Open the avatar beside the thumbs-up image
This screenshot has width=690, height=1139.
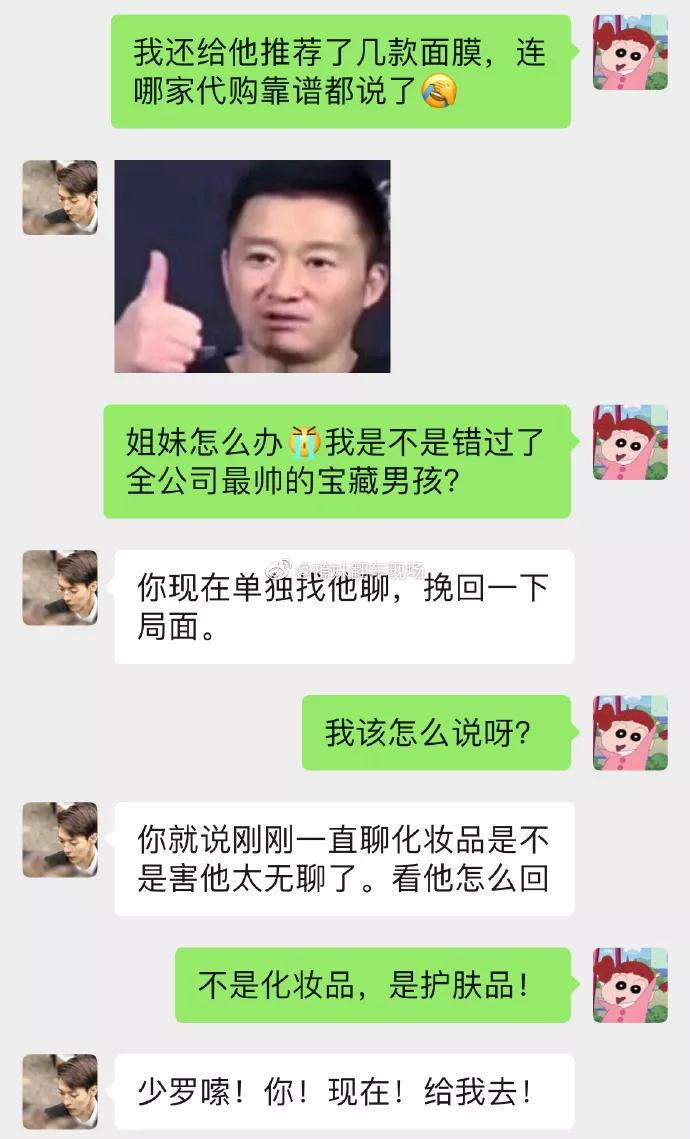[x=60, y=198]
